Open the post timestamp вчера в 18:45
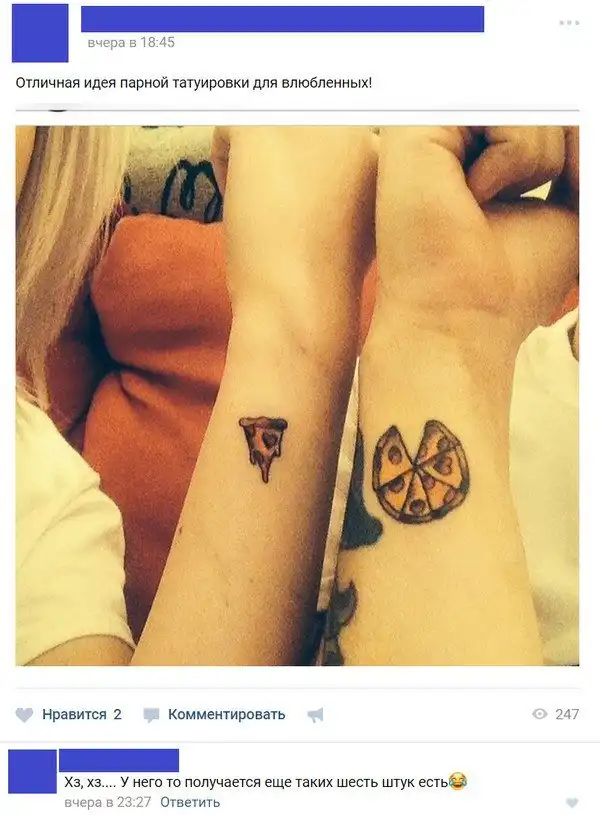This screenshot has width=600, height=815. pos(131,42)
